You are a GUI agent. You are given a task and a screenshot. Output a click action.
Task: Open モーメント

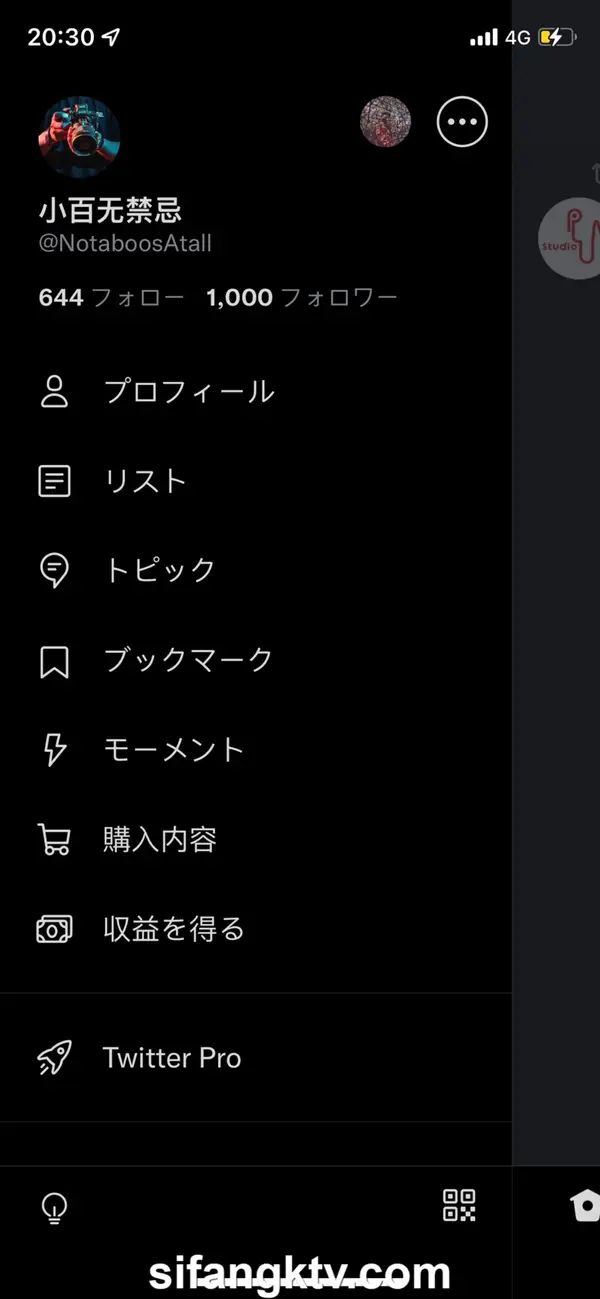pyautogui.click(x=174, y=750)
